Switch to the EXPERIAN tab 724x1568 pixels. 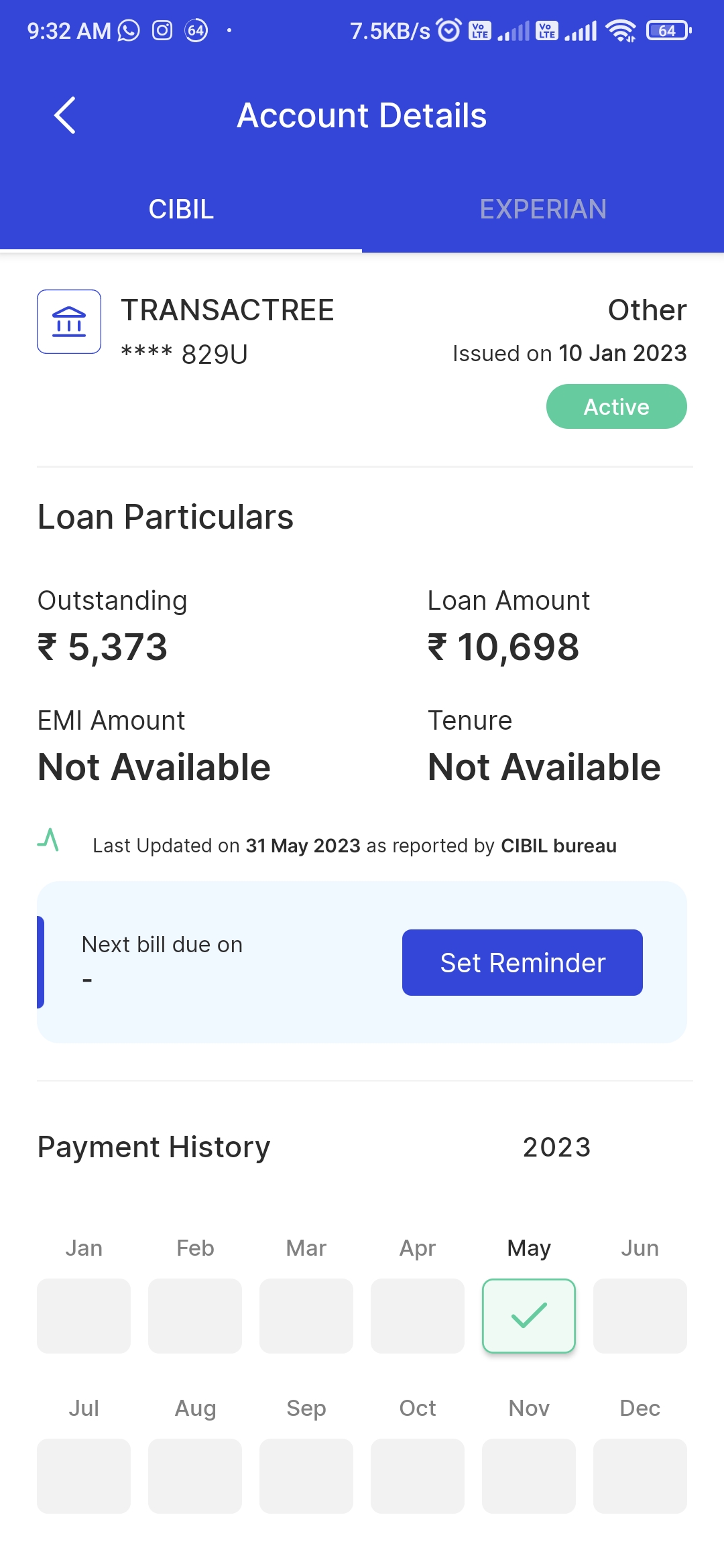tap(543, 210)
